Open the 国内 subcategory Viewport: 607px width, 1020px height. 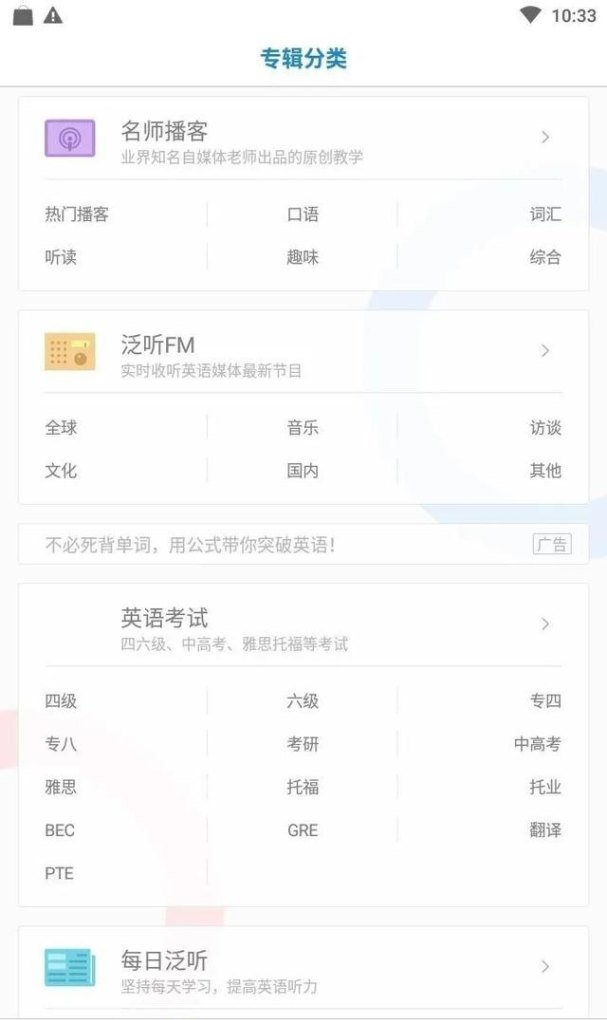[x=303, y=471]
